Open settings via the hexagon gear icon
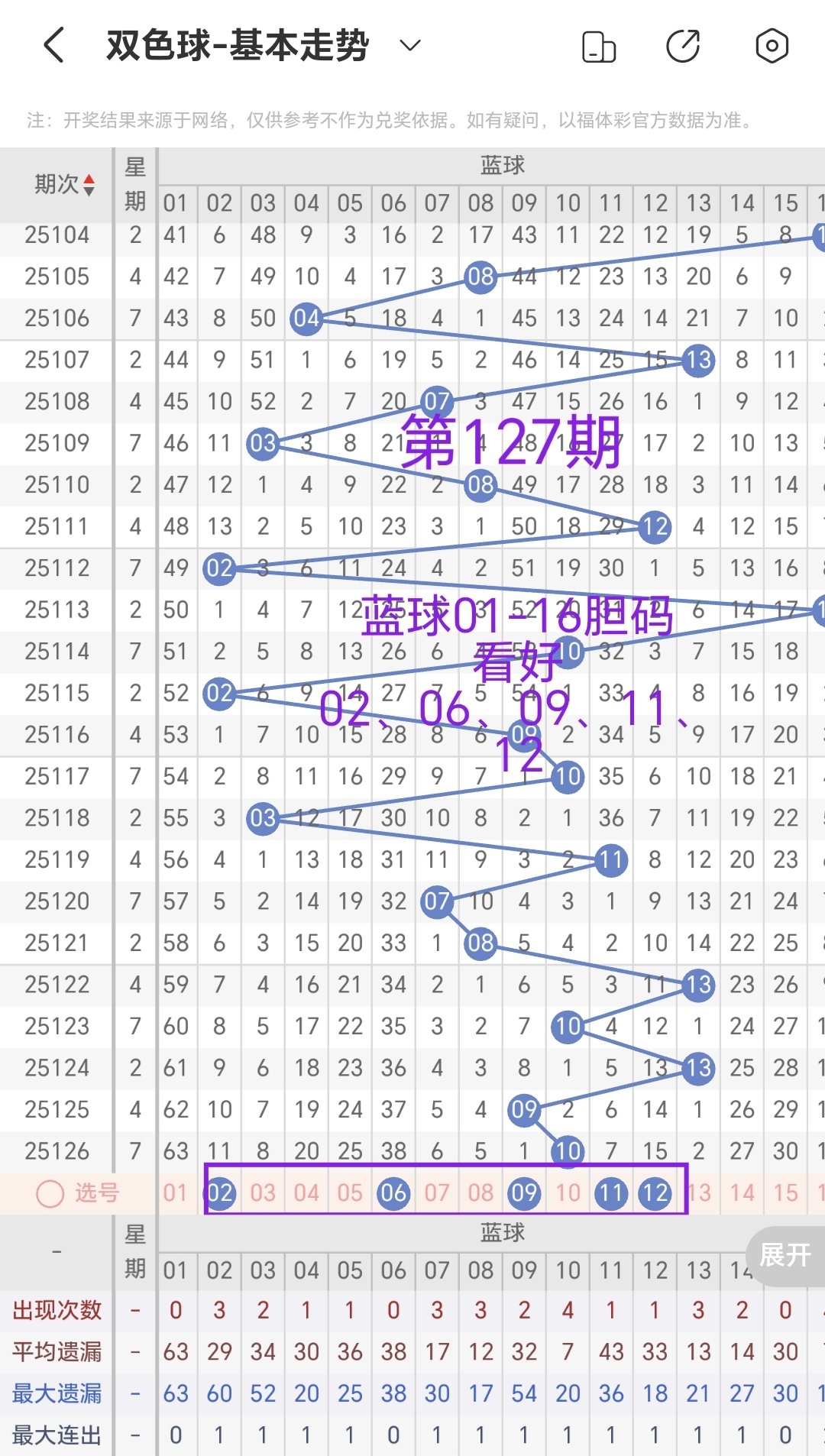 [x=772, y=46]
